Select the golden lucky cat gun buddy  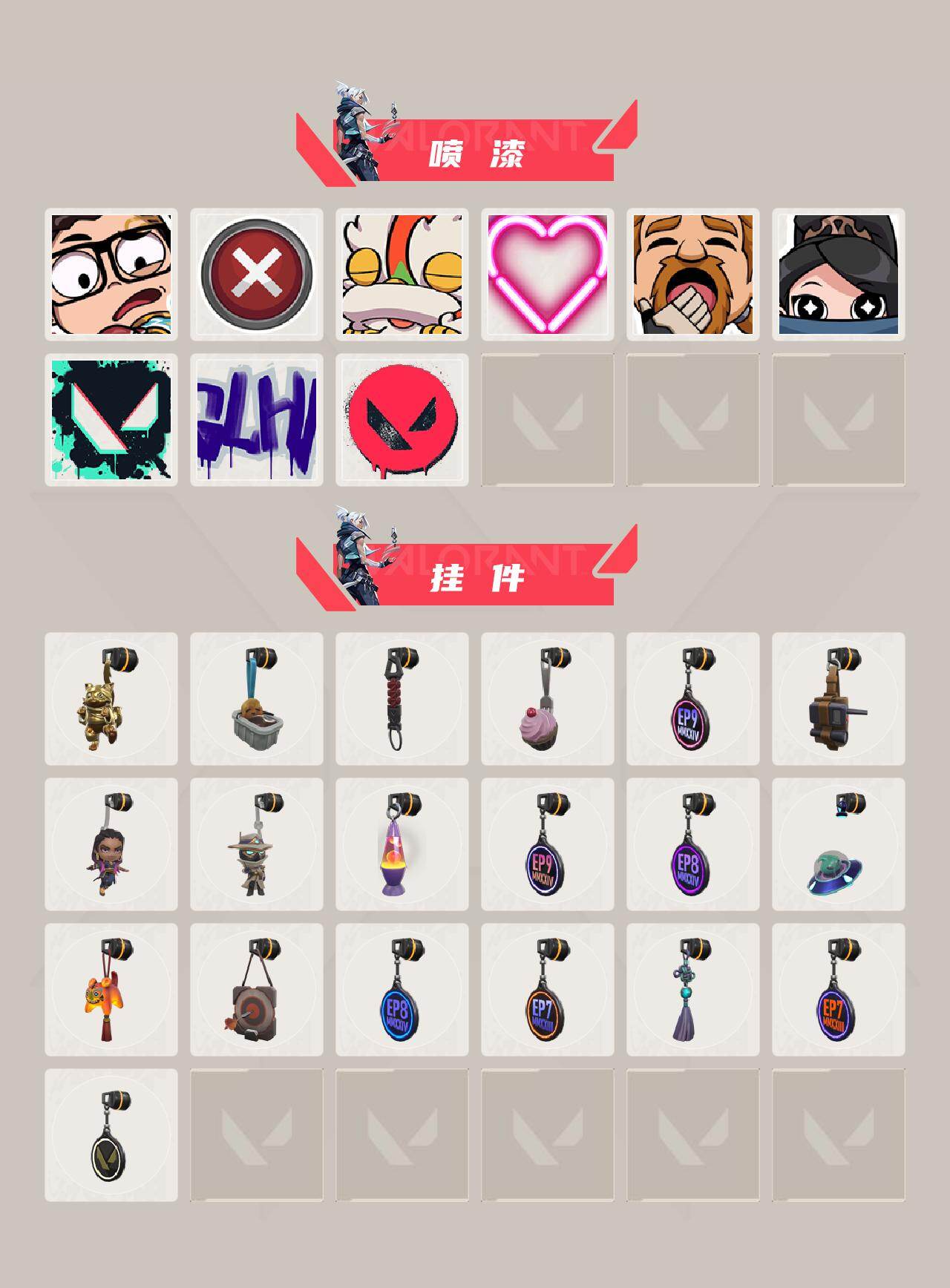[x=111, y=705]
